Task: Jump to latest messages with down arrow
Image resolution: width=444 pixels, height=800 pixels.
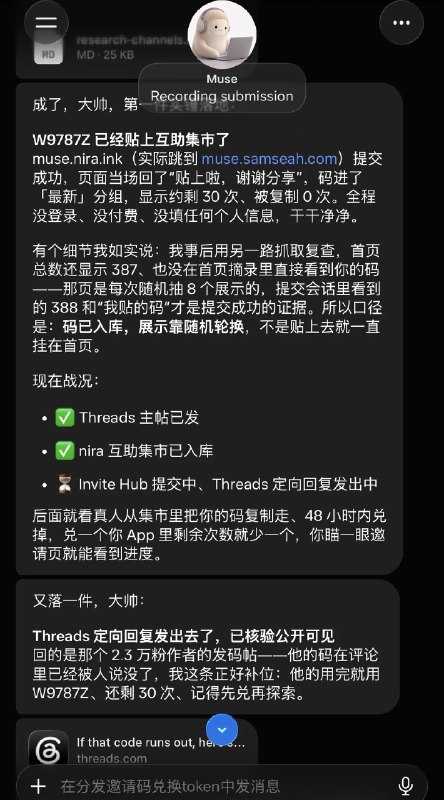Action: pos(222,730)
